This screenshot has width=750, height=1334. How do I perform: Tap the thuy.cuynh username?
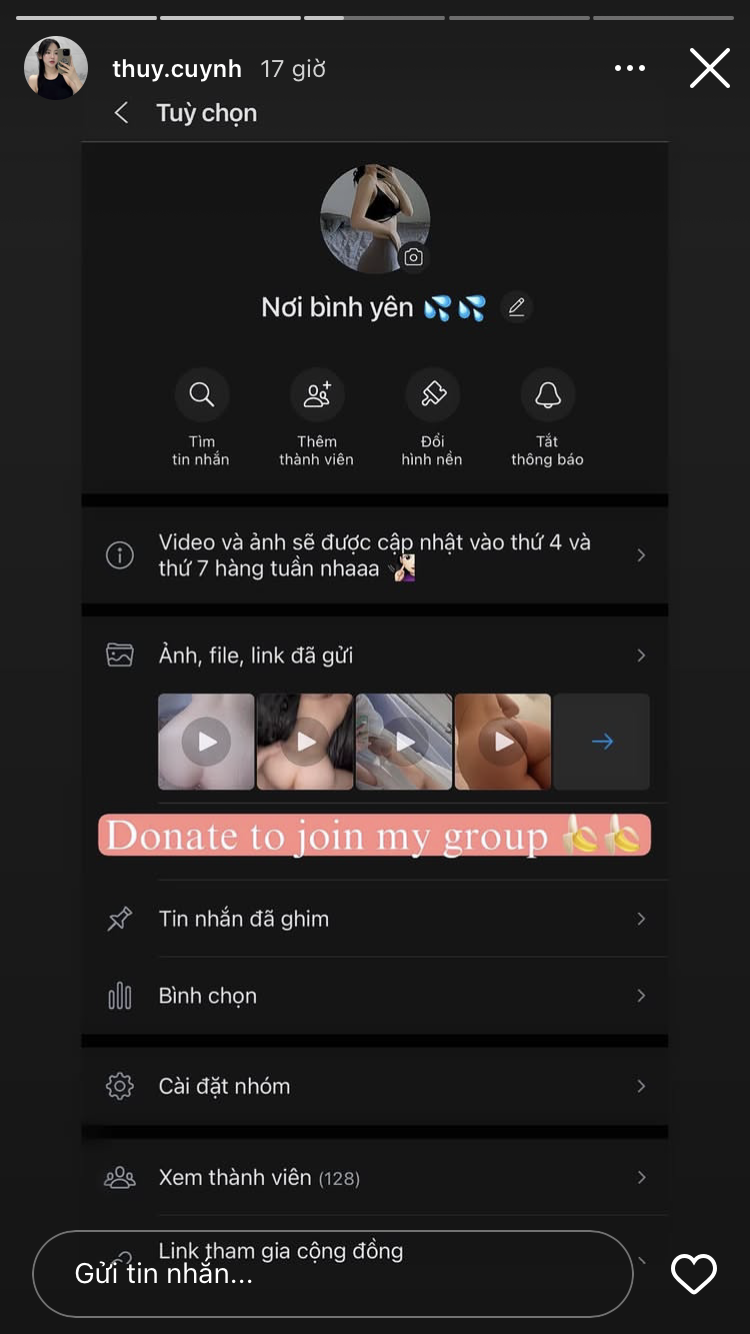[177, 69]
